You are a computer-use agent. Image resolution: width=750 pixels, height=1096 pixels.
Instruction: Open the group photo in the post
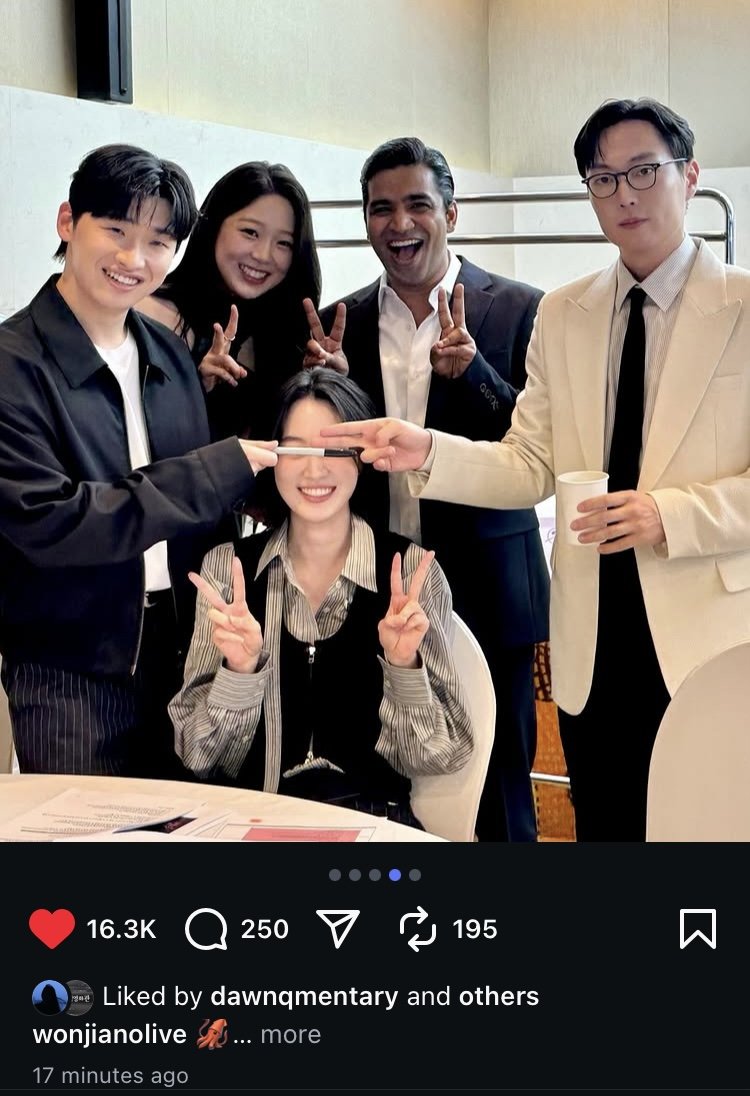[x=375, y=420]
